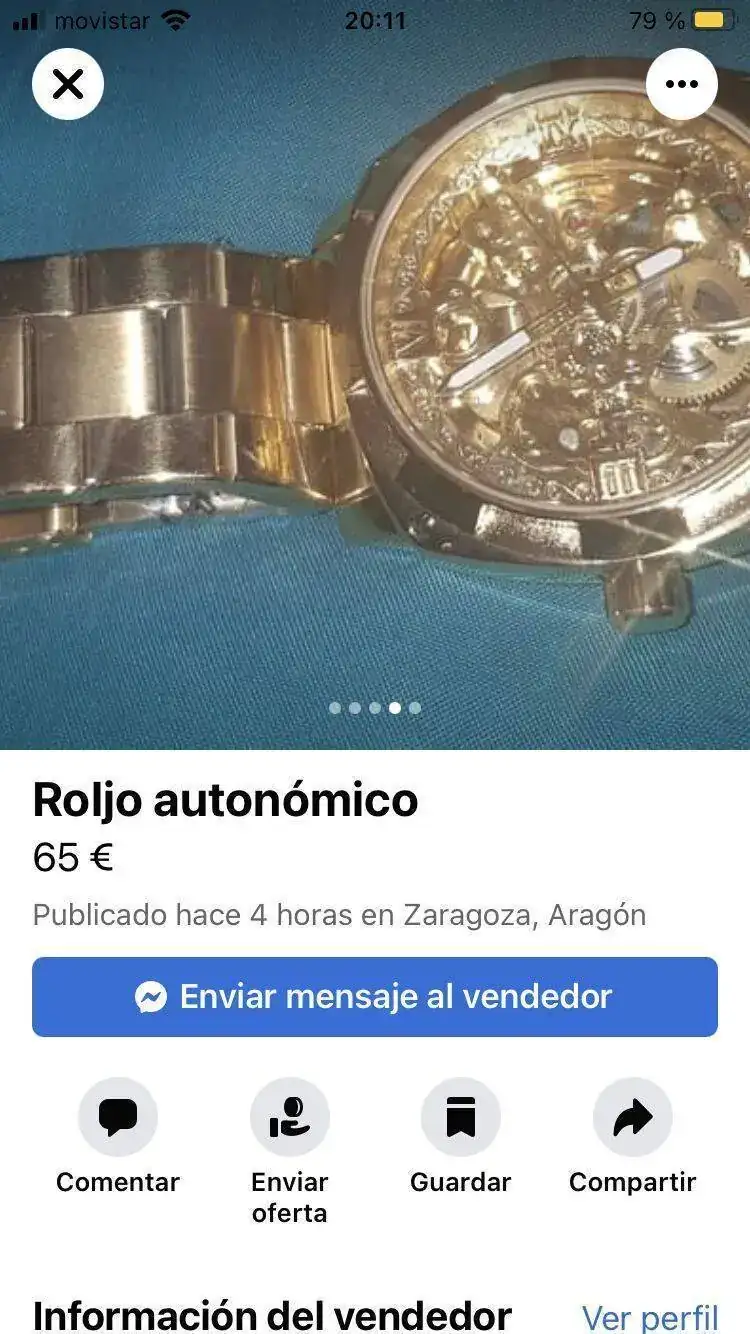Tap the photo page indicator dots
This screenshot has width=750, height=1334.
pyautogui.click(x=375, y=708)
